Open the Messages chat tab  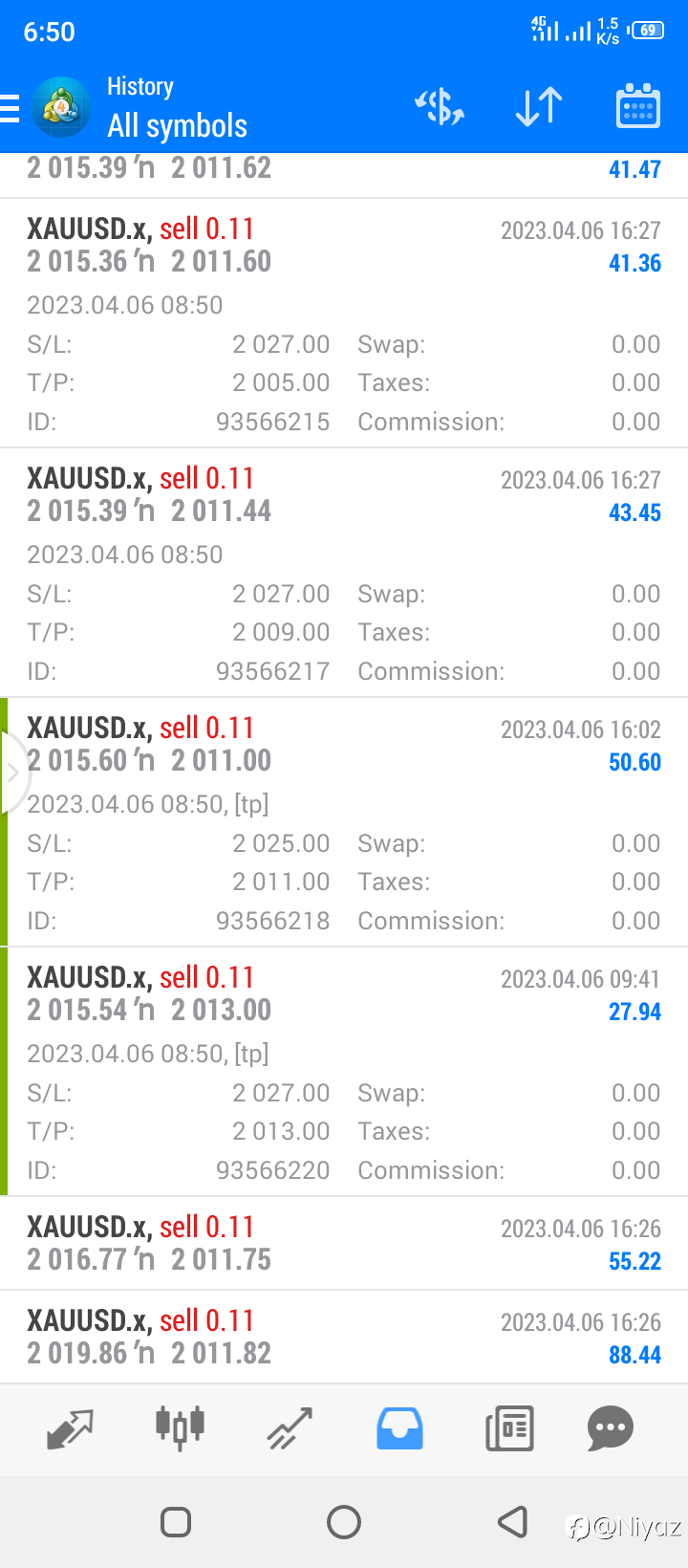pos(611,1428)
